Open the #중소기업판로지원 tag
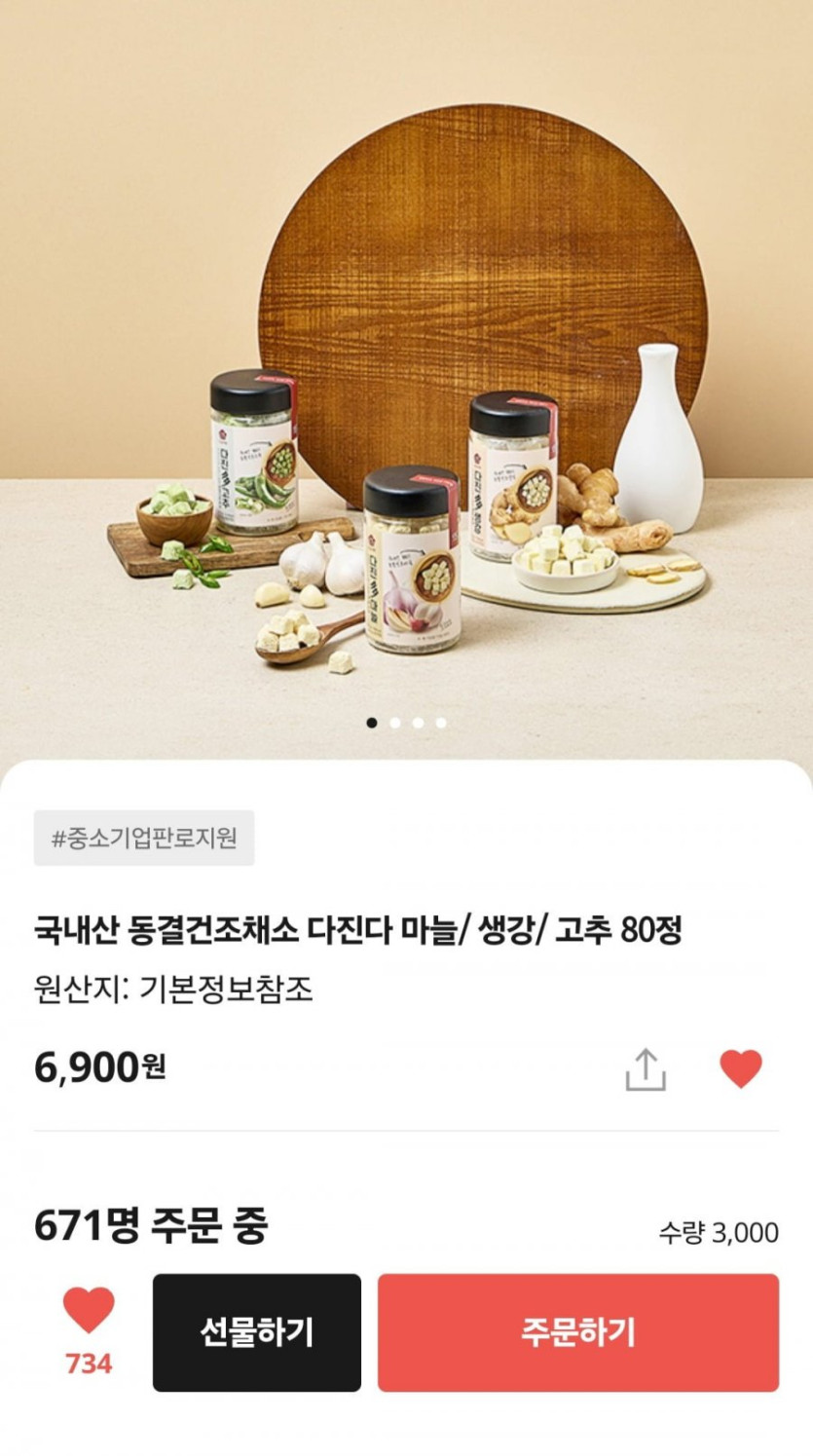The image size is (813, 1456). pos(144,838)
